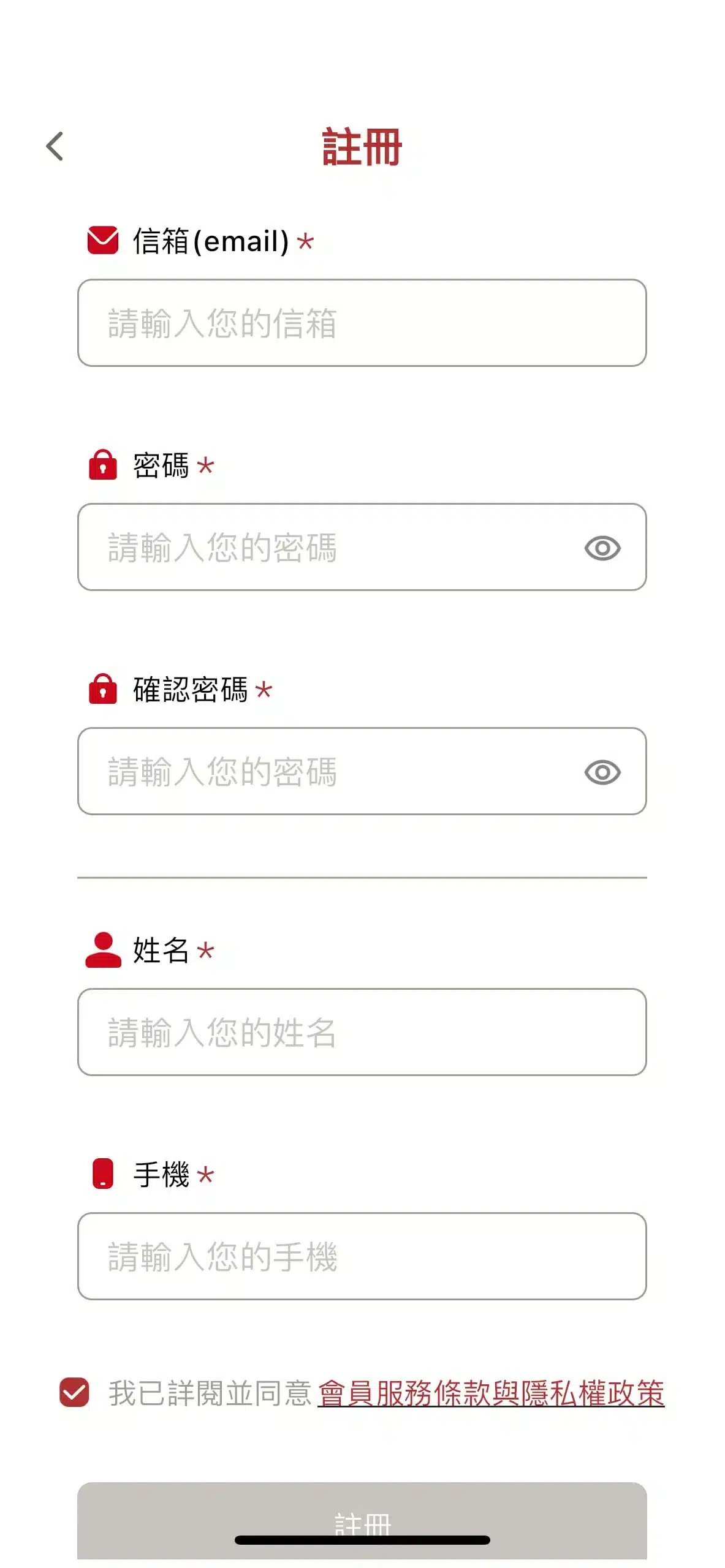This screenshot has height=1568, width=725.
Task: Select the name (姓名) input field
Action: pos(362,1032)
